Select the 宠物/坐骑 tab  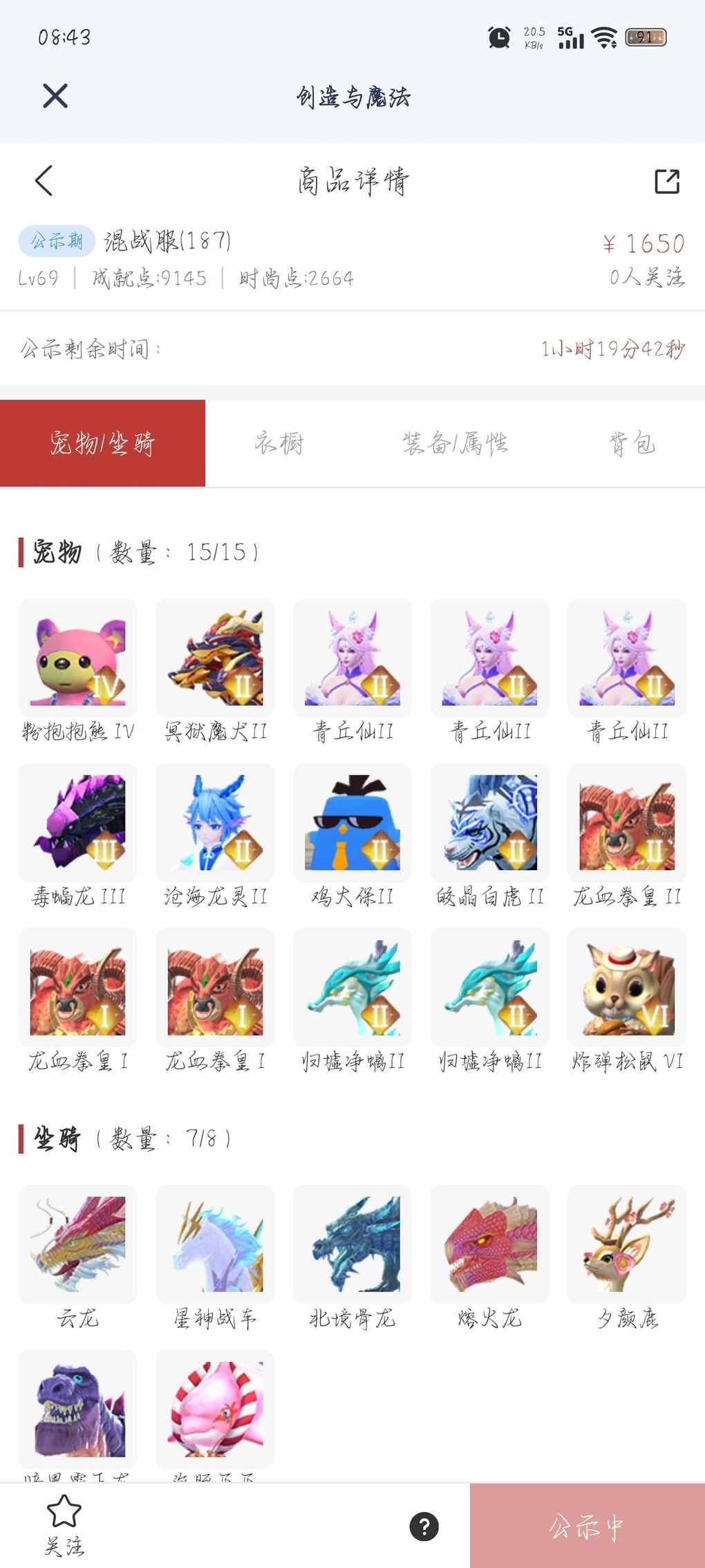[x=102, y=443]
